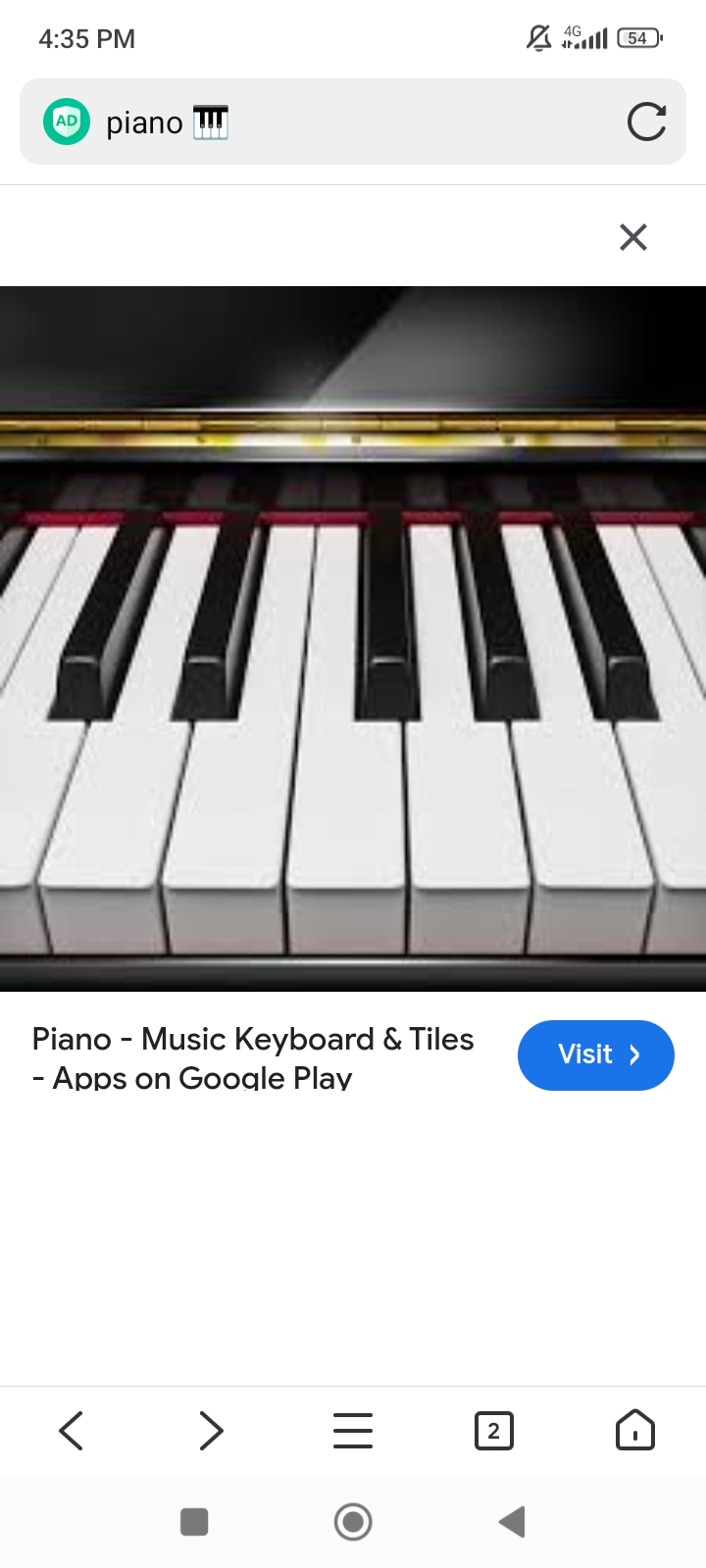Image resolution: width=706 pixels, height=1568 pixels.
Task: Show the two open tabs
Action: pyautogui.click(x=493, y=1431)
